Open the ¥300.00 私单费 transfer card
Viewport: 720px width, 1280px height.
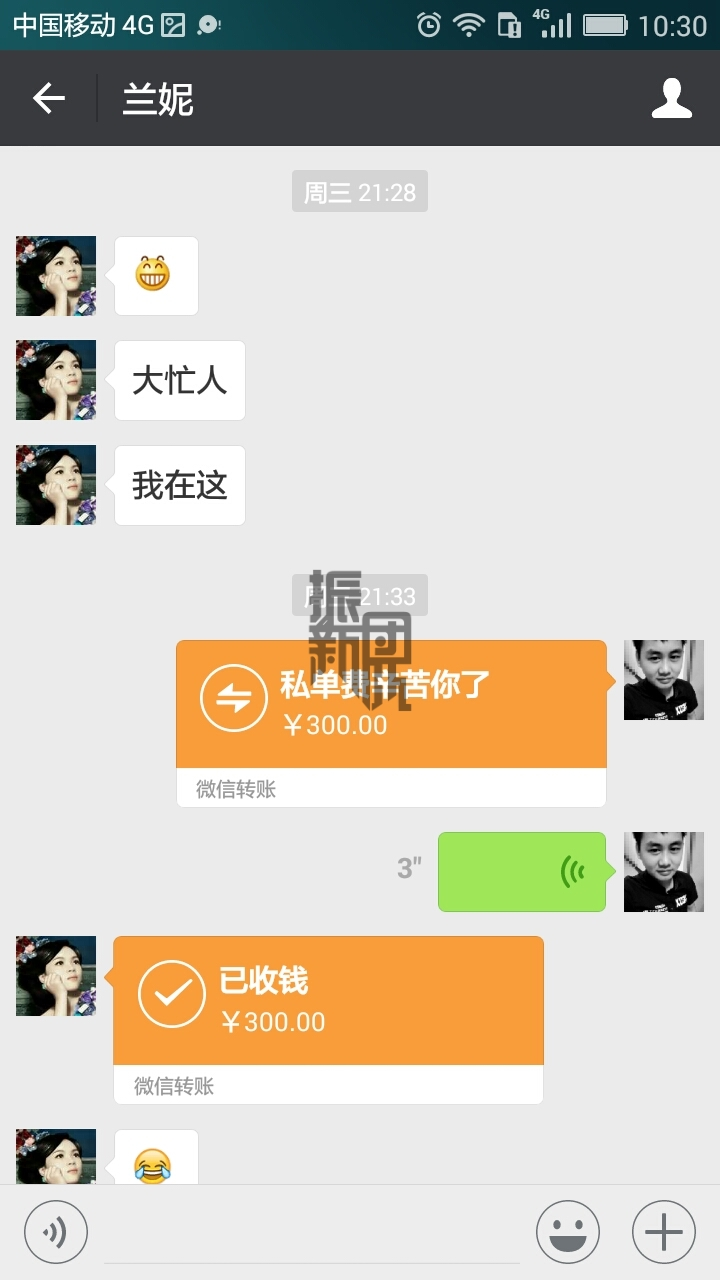(391, 705)
